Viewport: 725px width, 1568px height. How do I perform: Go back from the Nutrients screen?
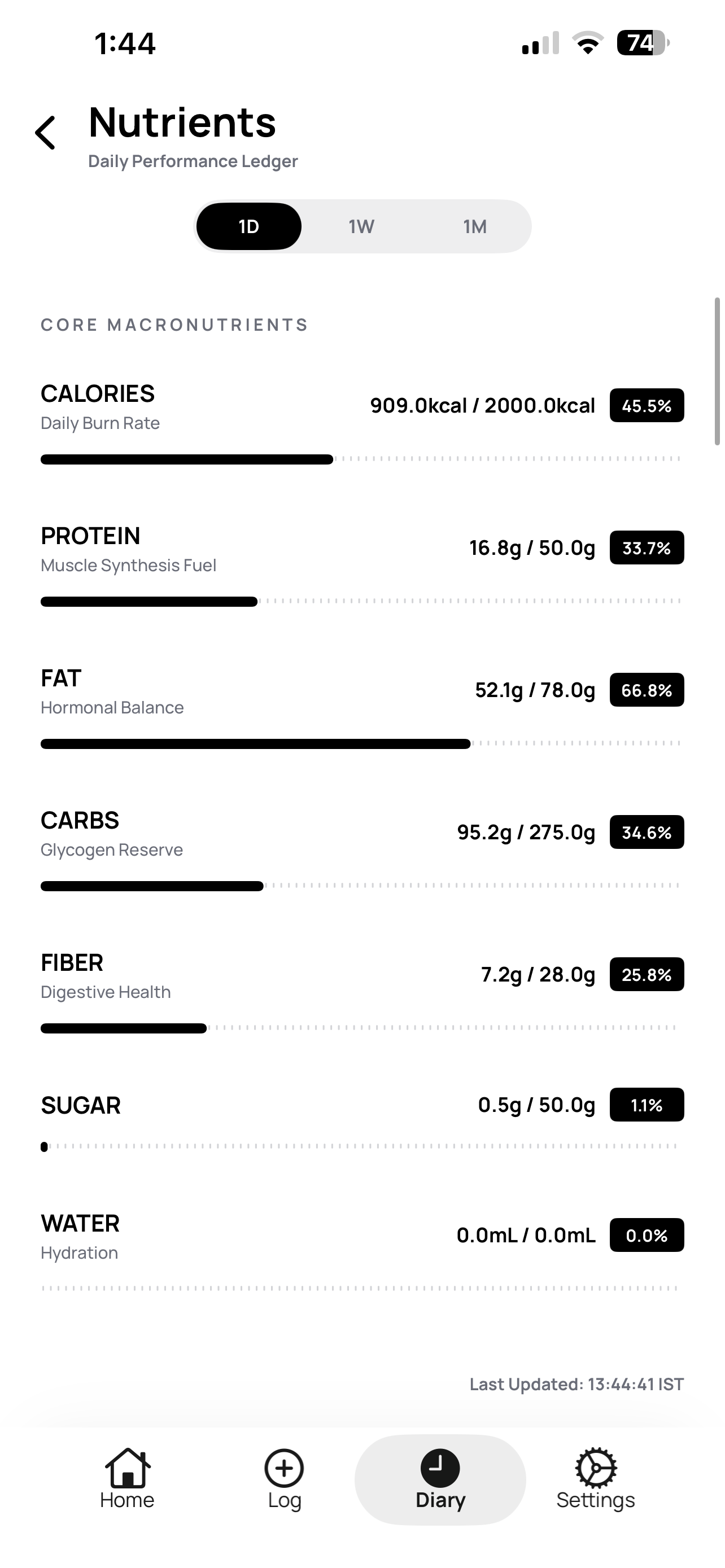coord(46,133)
